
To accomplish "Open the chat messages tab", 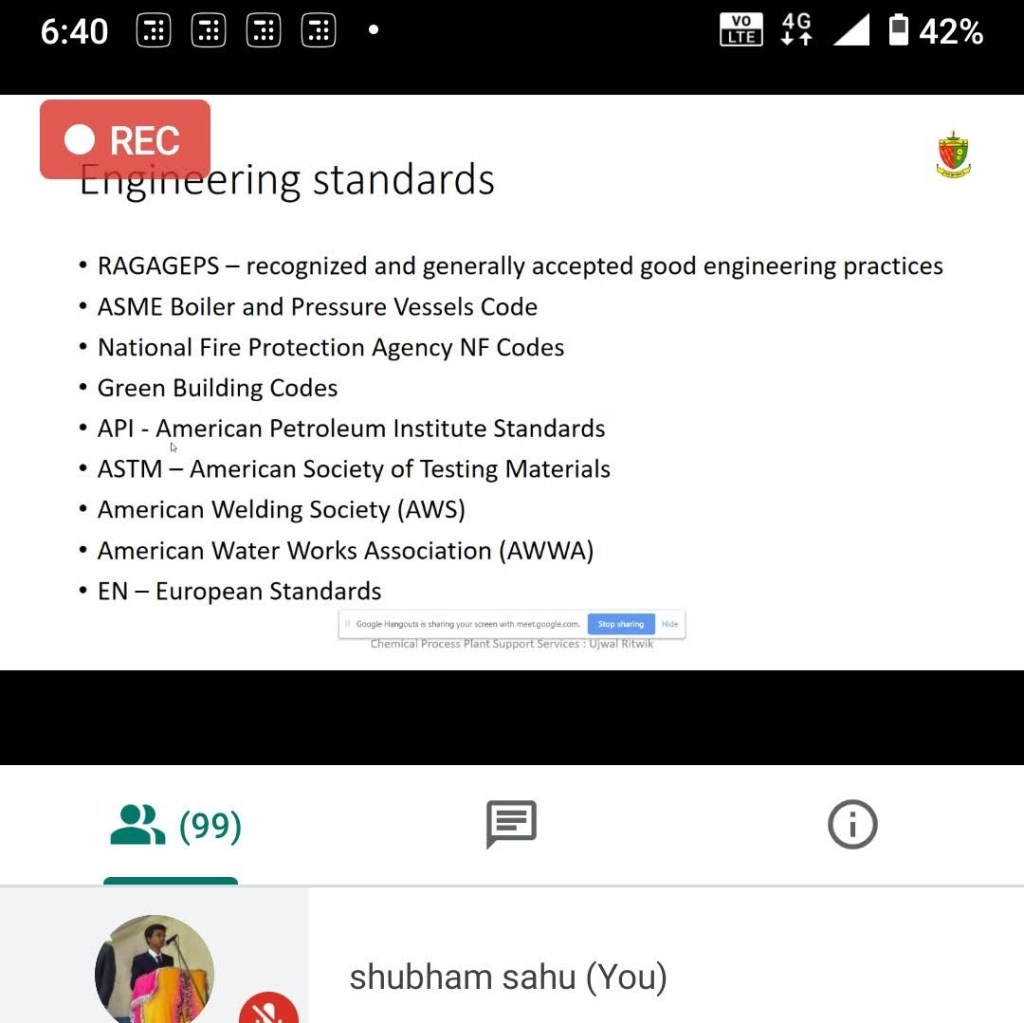I will click(511, 826).
